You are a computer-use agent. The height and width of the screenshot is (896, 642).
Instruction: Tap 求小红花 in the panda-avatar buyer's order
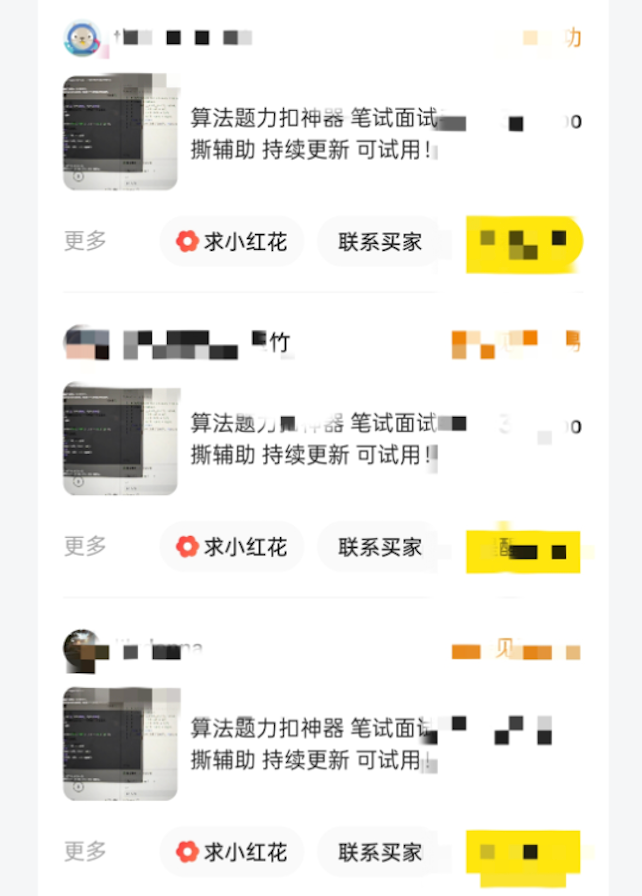(x=232, y=241)
